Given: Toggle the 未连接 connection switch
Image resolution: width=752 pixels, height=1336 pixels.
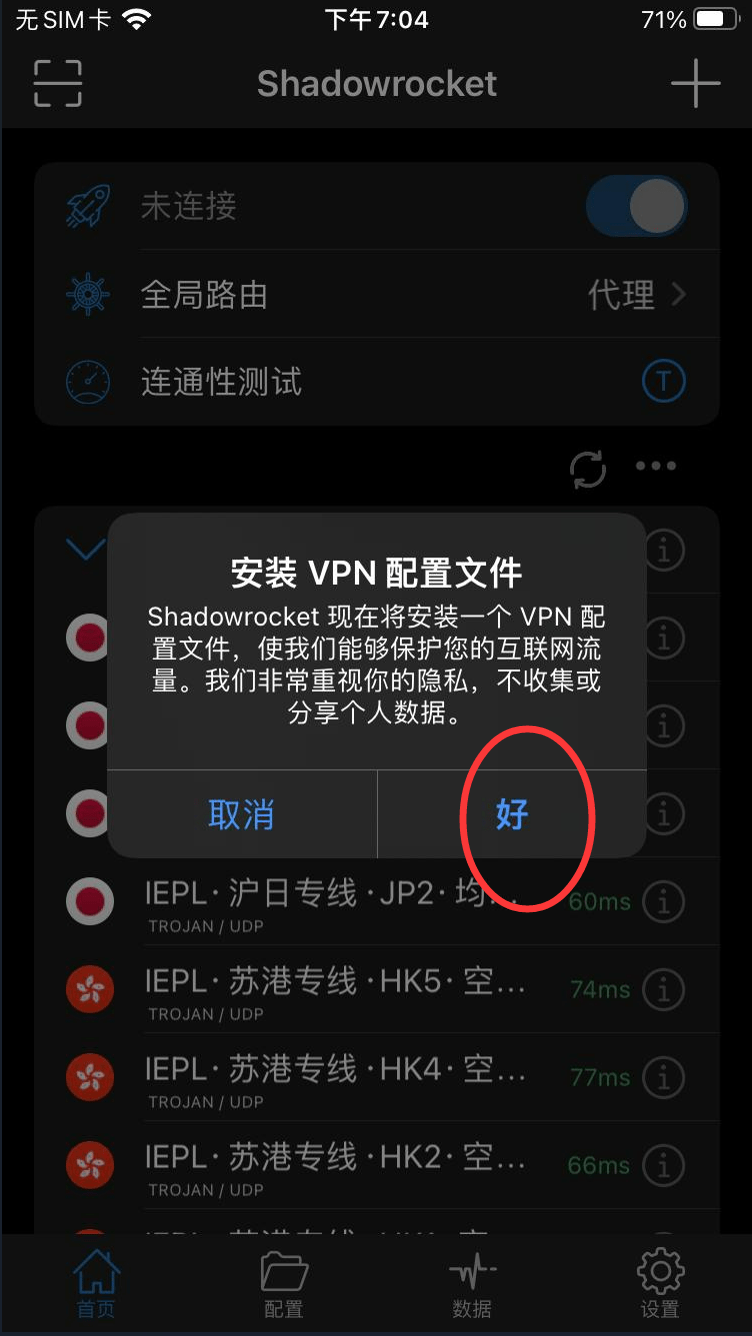Looking at the screenshot, I should tap(636, 207).
